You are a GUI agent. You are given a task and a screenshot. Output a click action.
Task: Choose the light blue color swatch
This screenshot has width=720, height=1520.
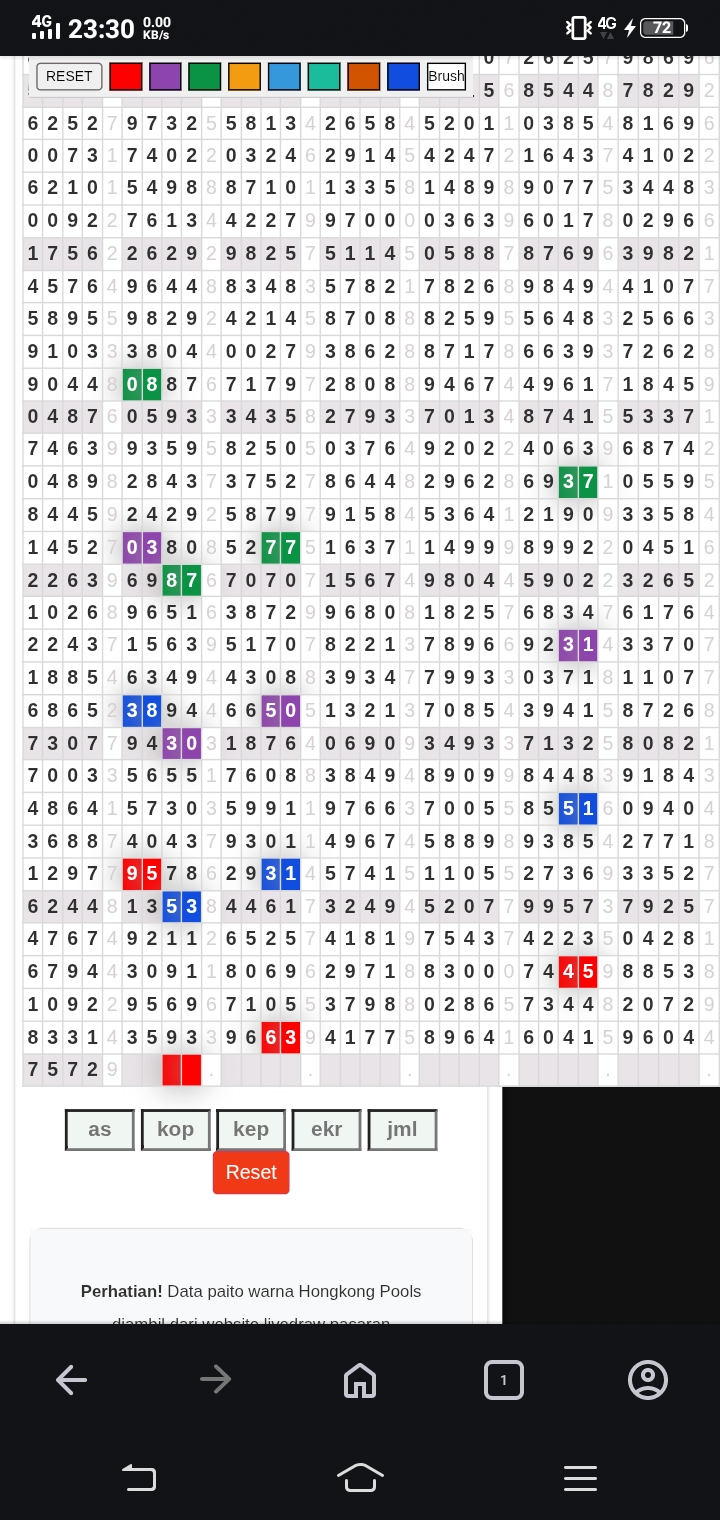point(284,76)
